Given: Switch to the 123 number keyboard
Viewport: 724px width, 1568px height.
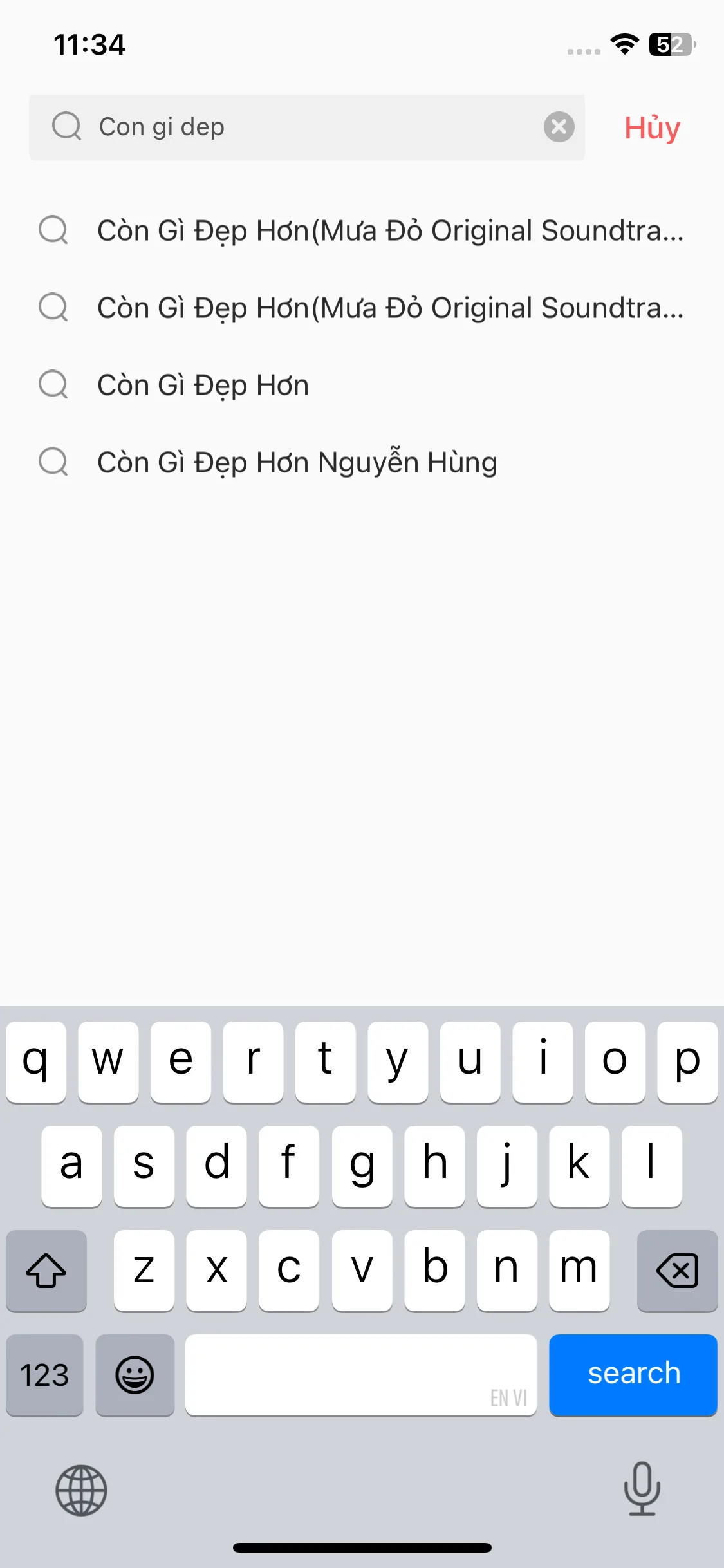Looking at the screenshot, I should (44, 1375).
